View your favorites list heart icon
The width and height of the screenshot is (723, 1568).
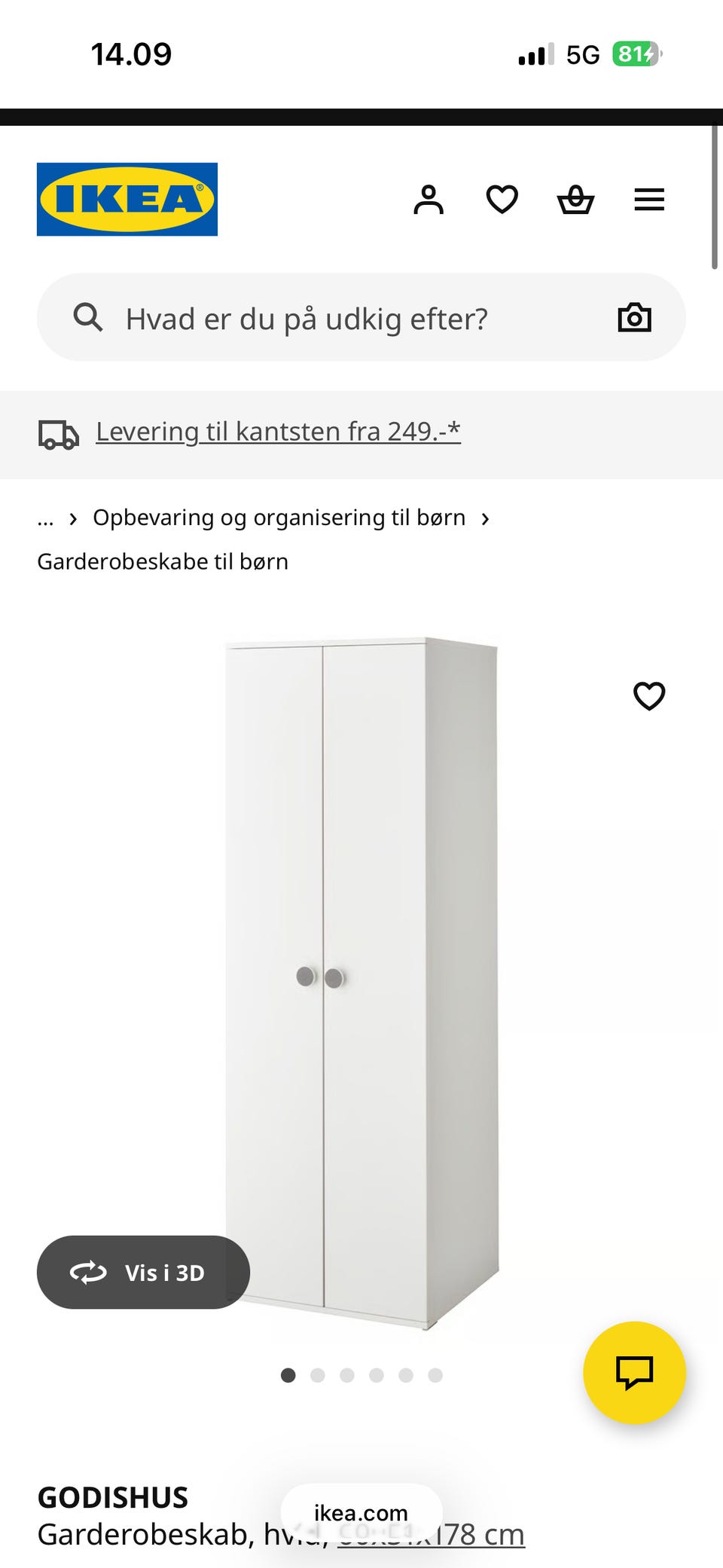pos(502,200)
